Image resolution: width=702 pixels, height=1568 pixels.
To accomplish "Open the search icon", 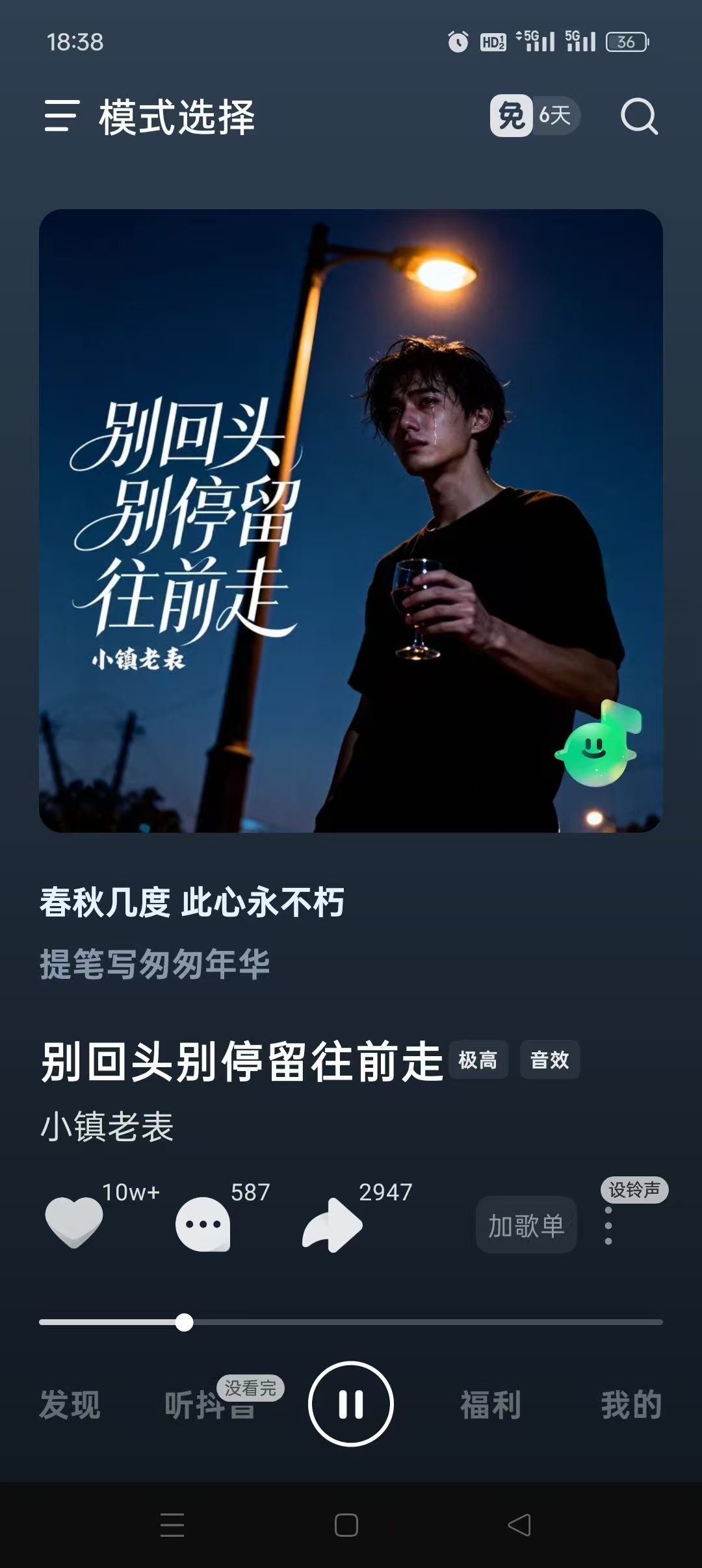I will pos(639,117).
